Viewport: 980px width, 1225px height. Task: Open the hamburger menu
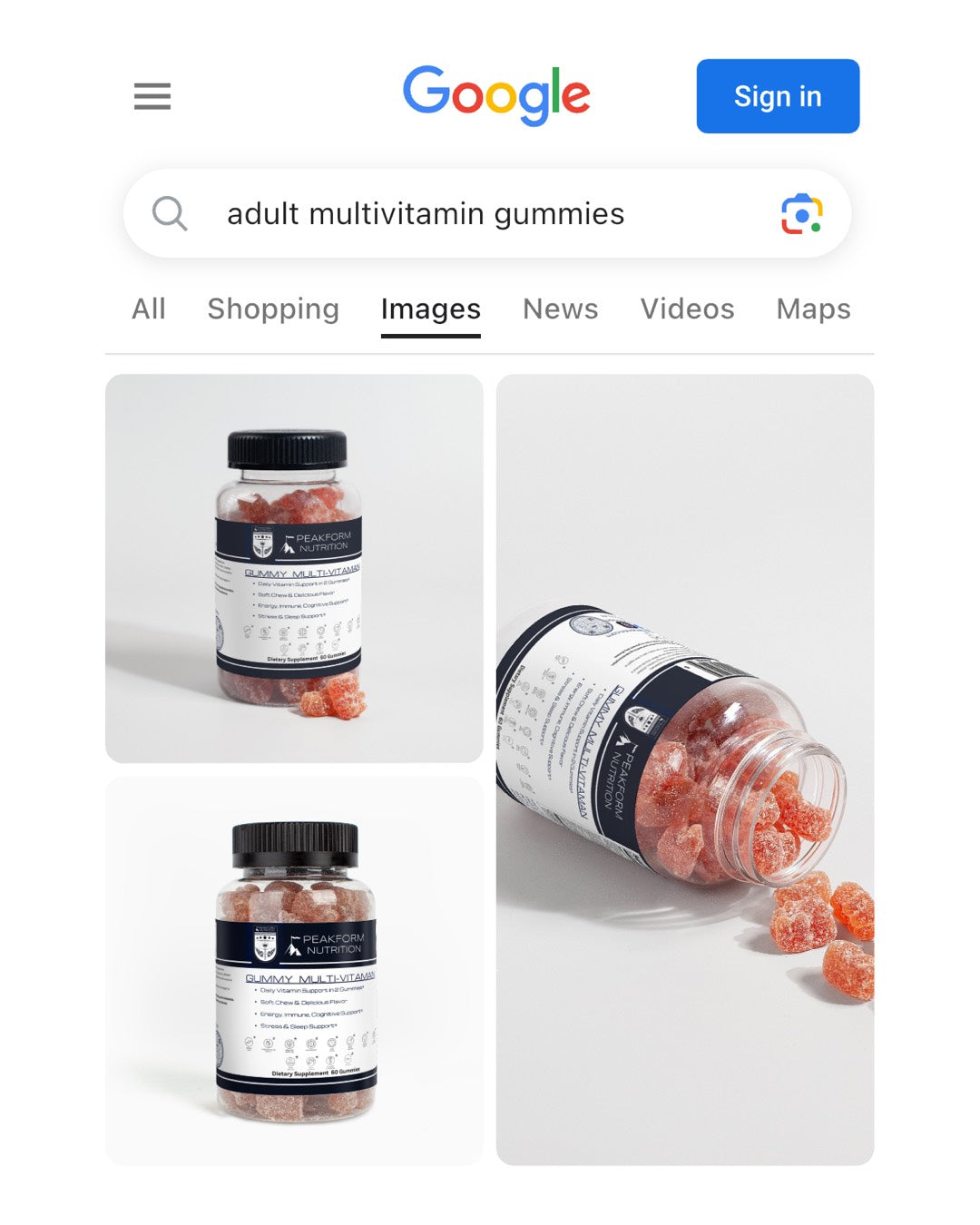tap(152, 96)
